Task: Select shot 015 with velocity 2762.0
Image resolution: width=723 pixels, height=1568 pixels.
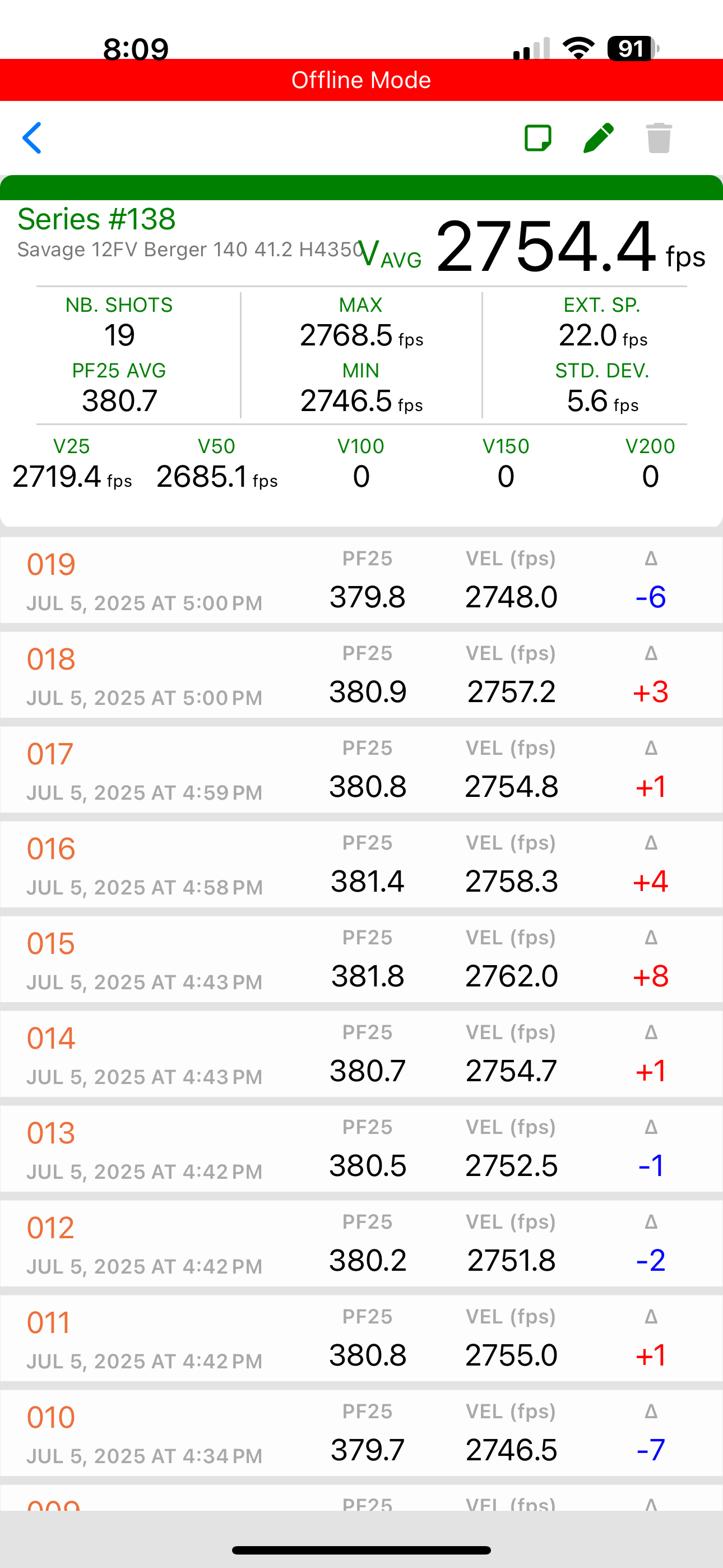Action: coord(361,960)
